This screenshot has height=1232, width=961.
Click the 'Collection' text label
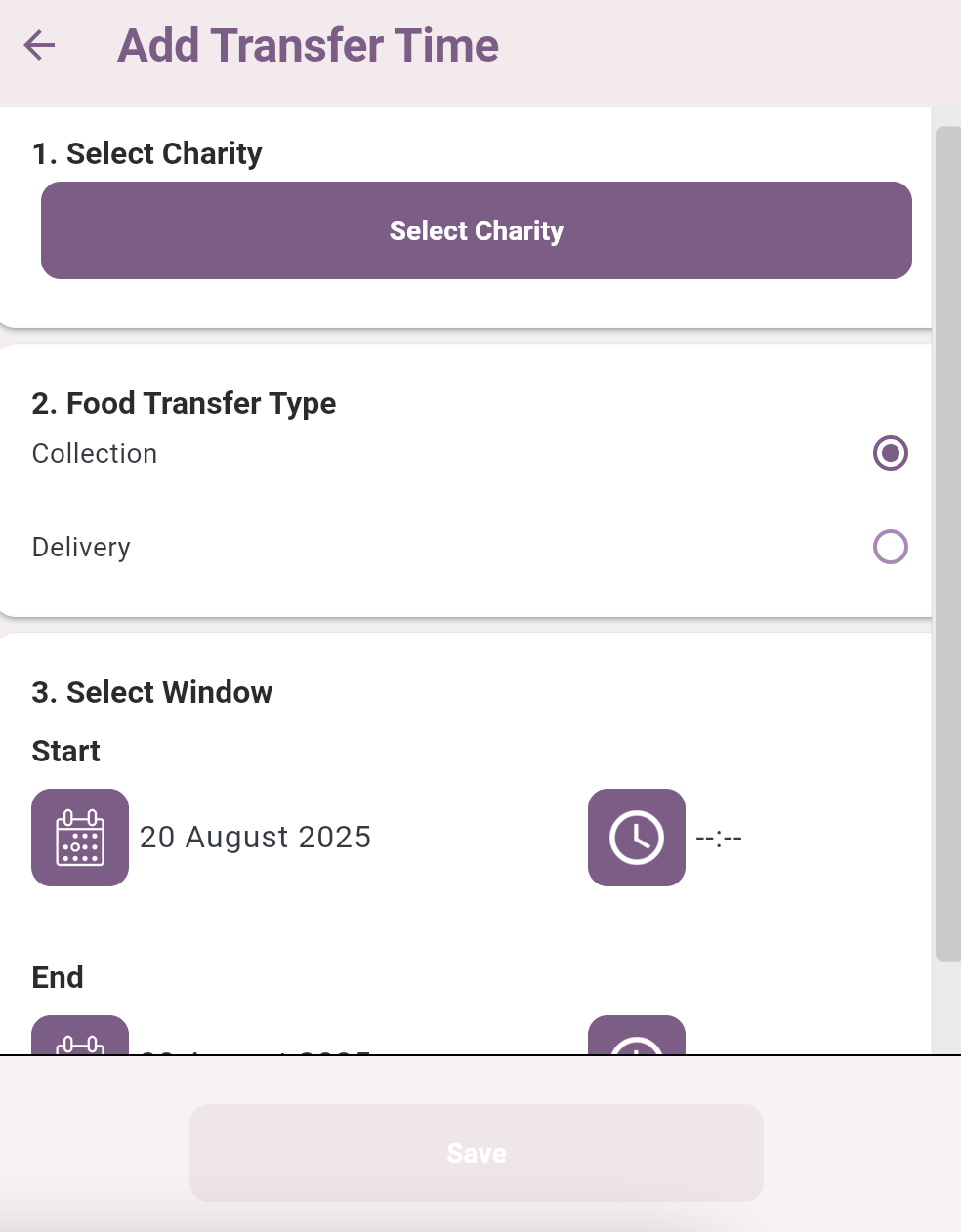coord(95,453)
